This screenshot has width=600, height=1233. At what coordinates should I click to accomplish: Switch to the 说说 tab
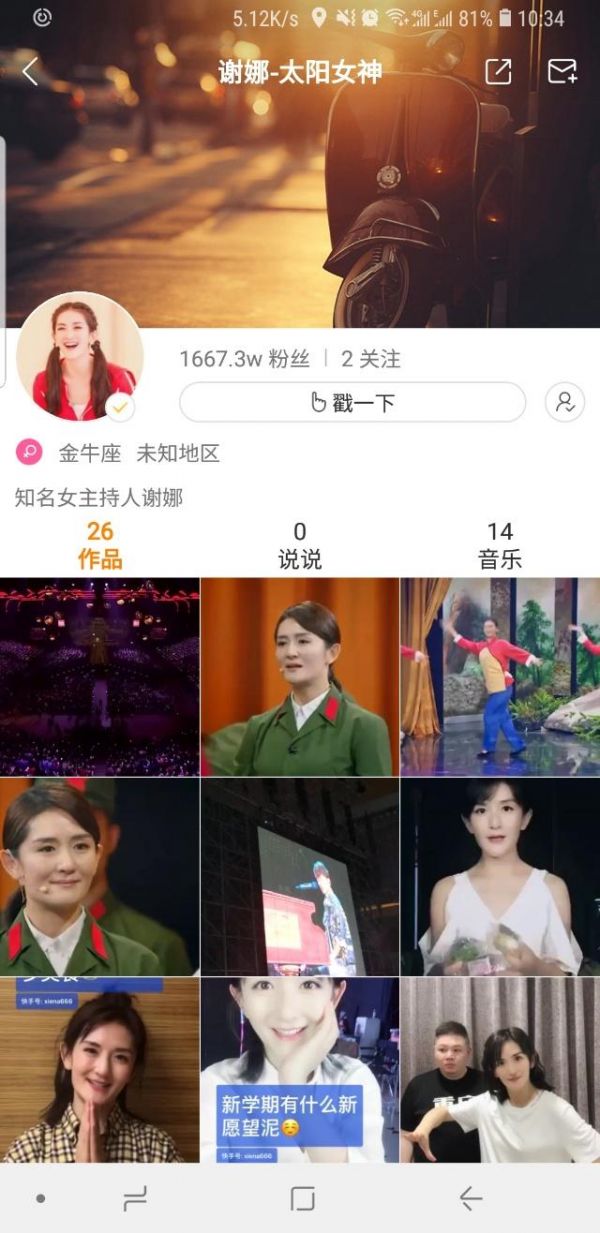pos(300,545)
